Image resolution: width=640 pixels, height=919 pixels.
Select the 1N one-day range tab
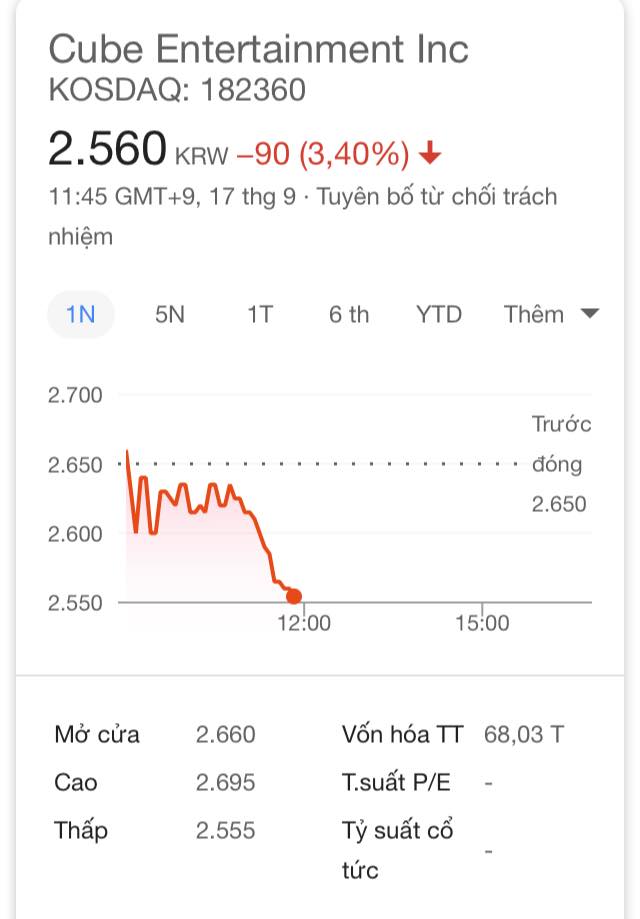[x=81, y=315]
